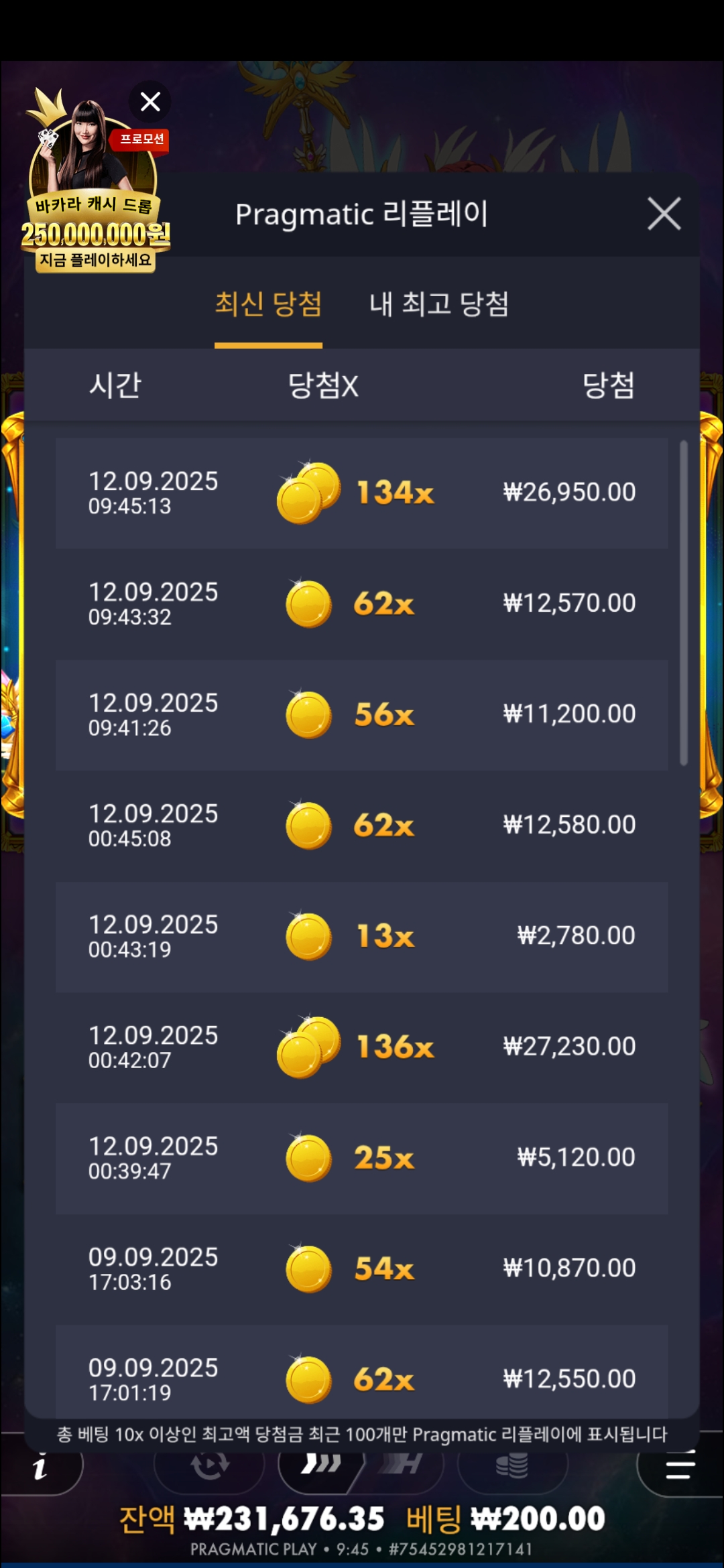Replay the 134x win at 09:45:13
Screen dimensions: 724x1568
(x=362, y=493)
